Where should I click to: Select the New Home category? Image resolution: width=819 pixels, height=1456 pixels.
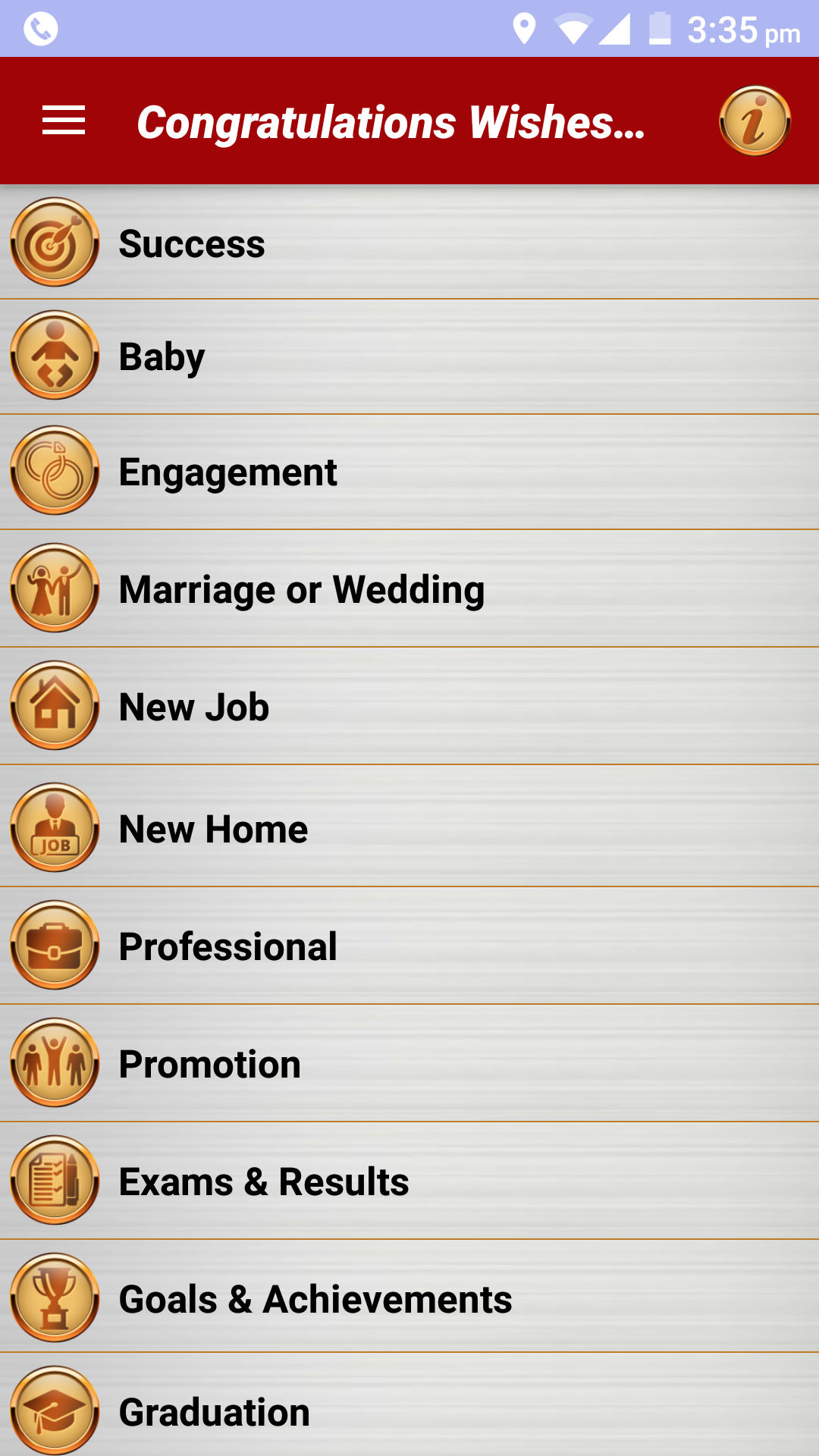tap(409, 828)
